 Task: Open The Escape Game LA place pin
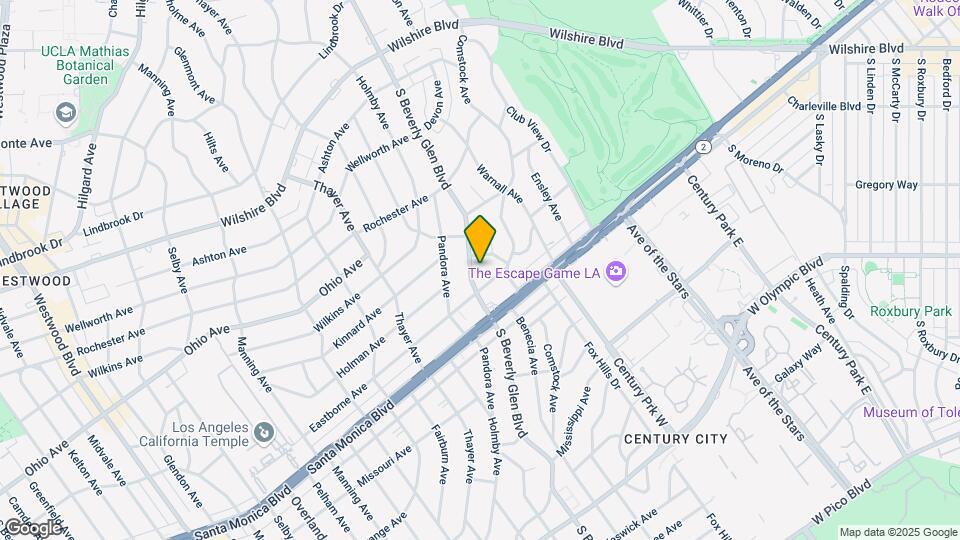[x=616, y=272]
